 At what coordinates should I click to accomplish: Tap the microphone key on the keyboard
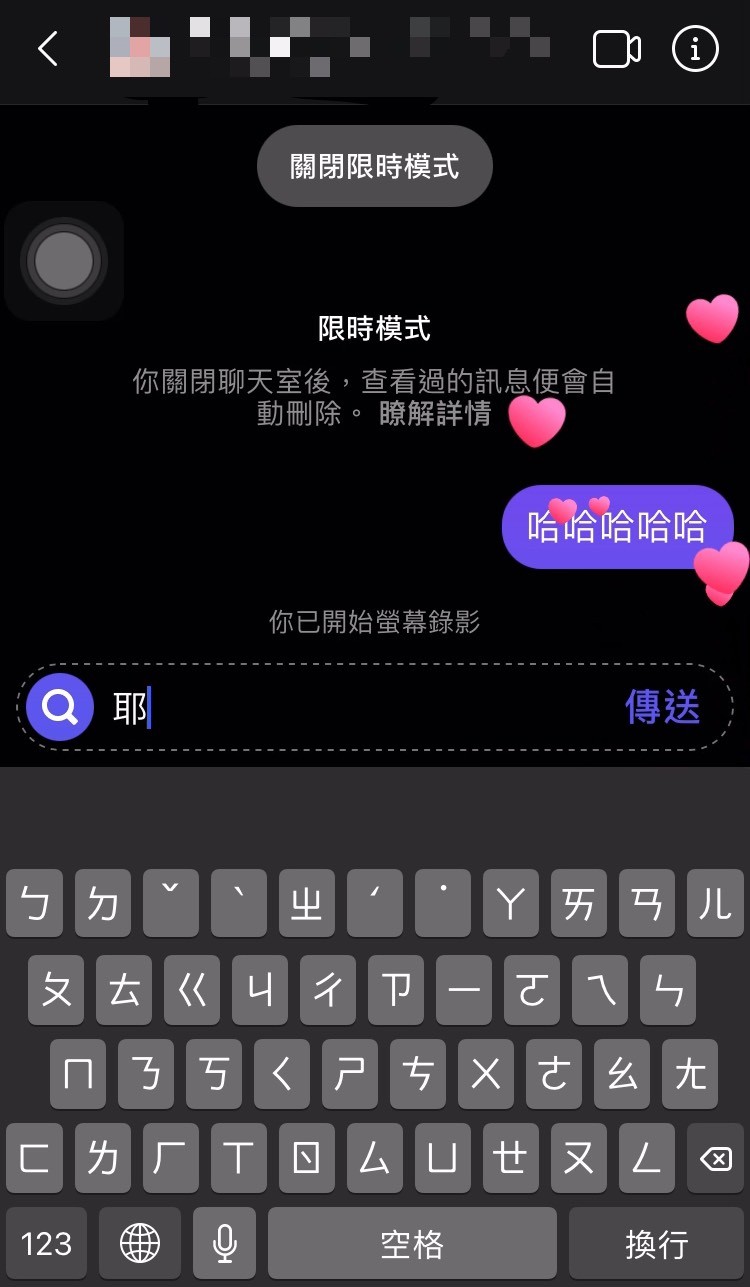(x=224, y=1243)
